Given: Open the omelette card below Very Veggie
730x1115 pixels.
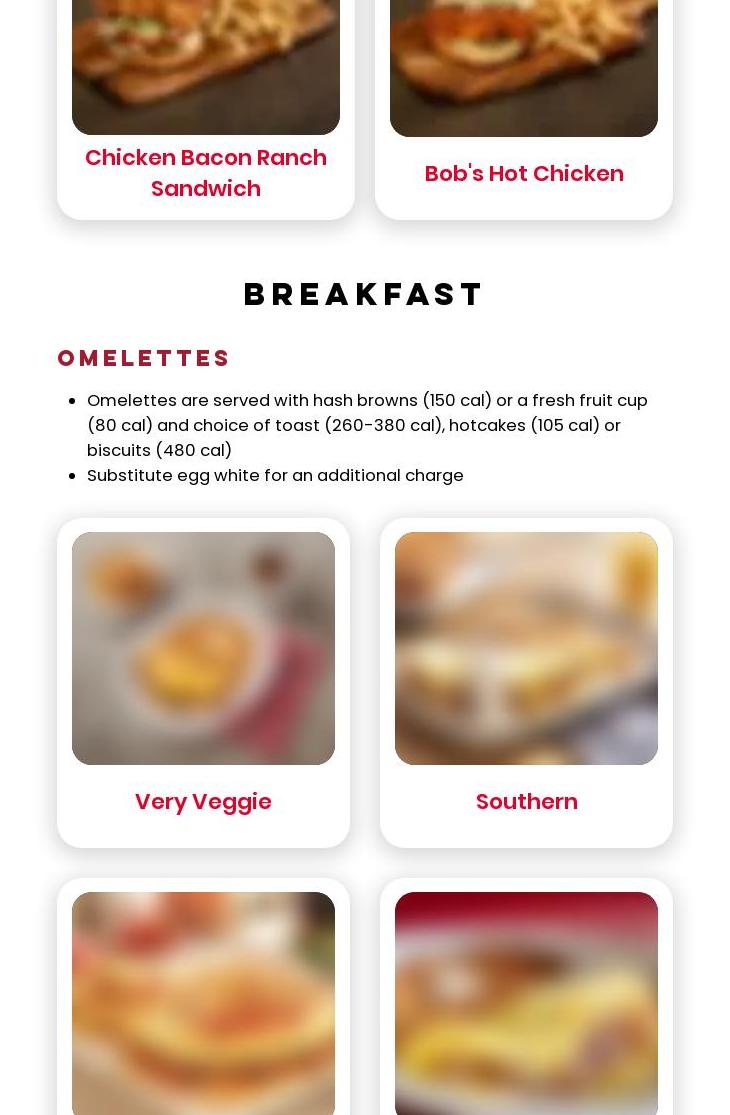Looking at the screenshot, I should (203, 1000).
